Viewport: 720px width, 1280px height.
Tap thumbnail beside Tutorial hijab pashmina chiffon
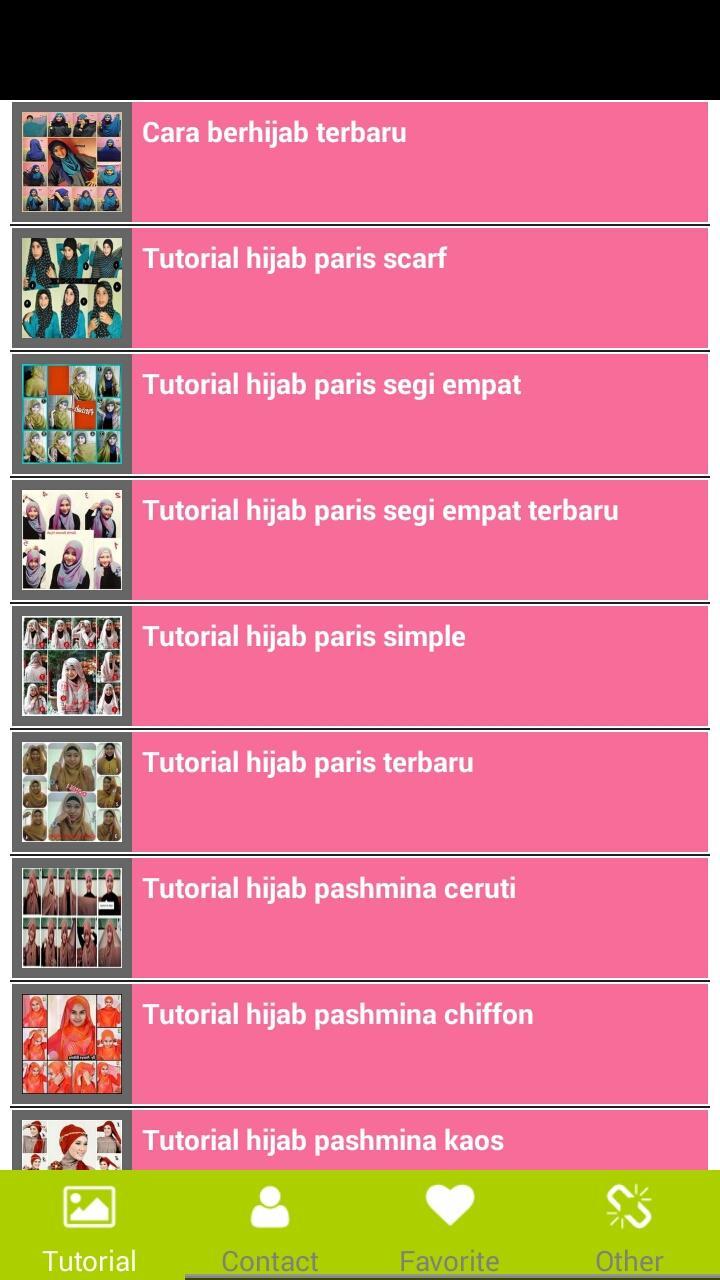pyautogui.click(x=71, y=1043)
